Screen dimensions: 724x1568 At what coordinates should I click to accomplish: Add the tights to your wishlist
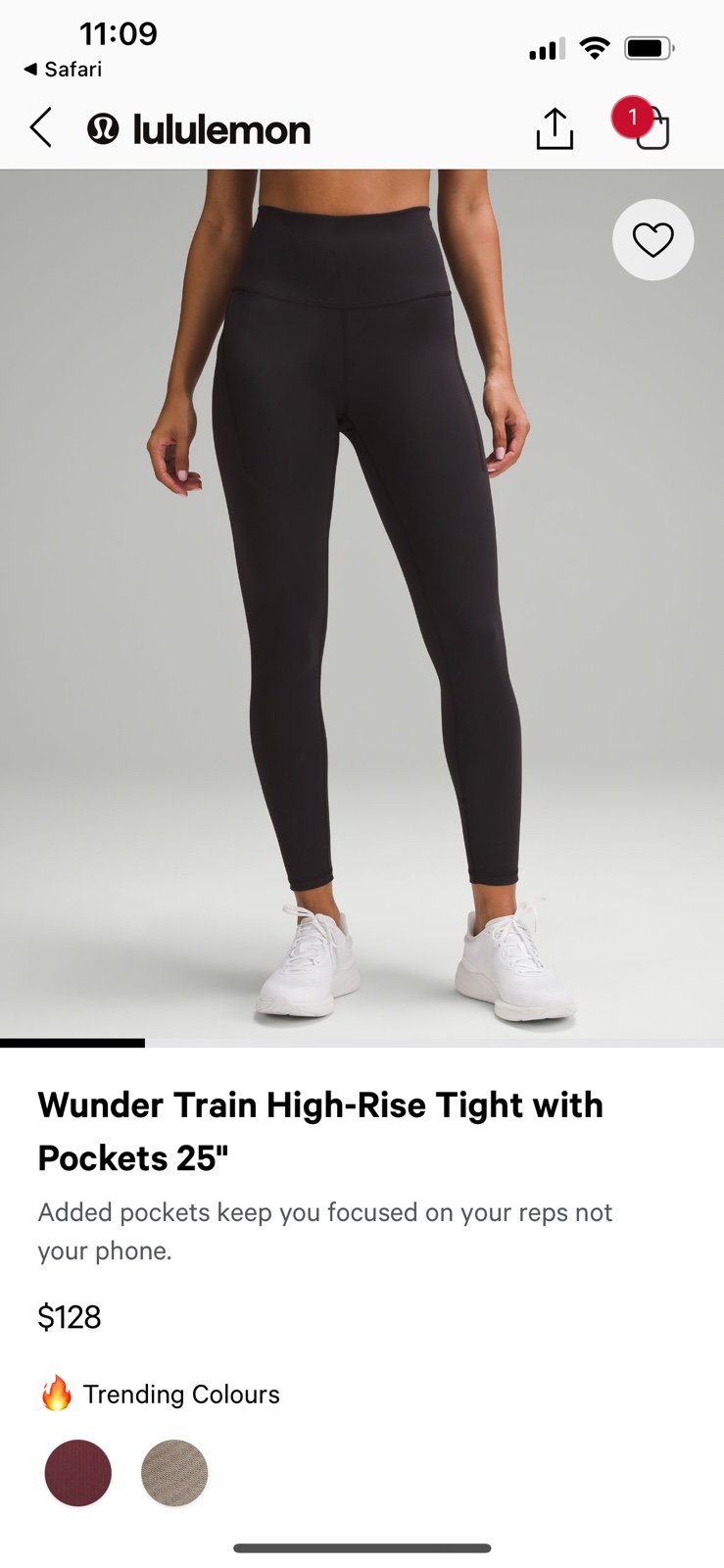pos(652,240)
